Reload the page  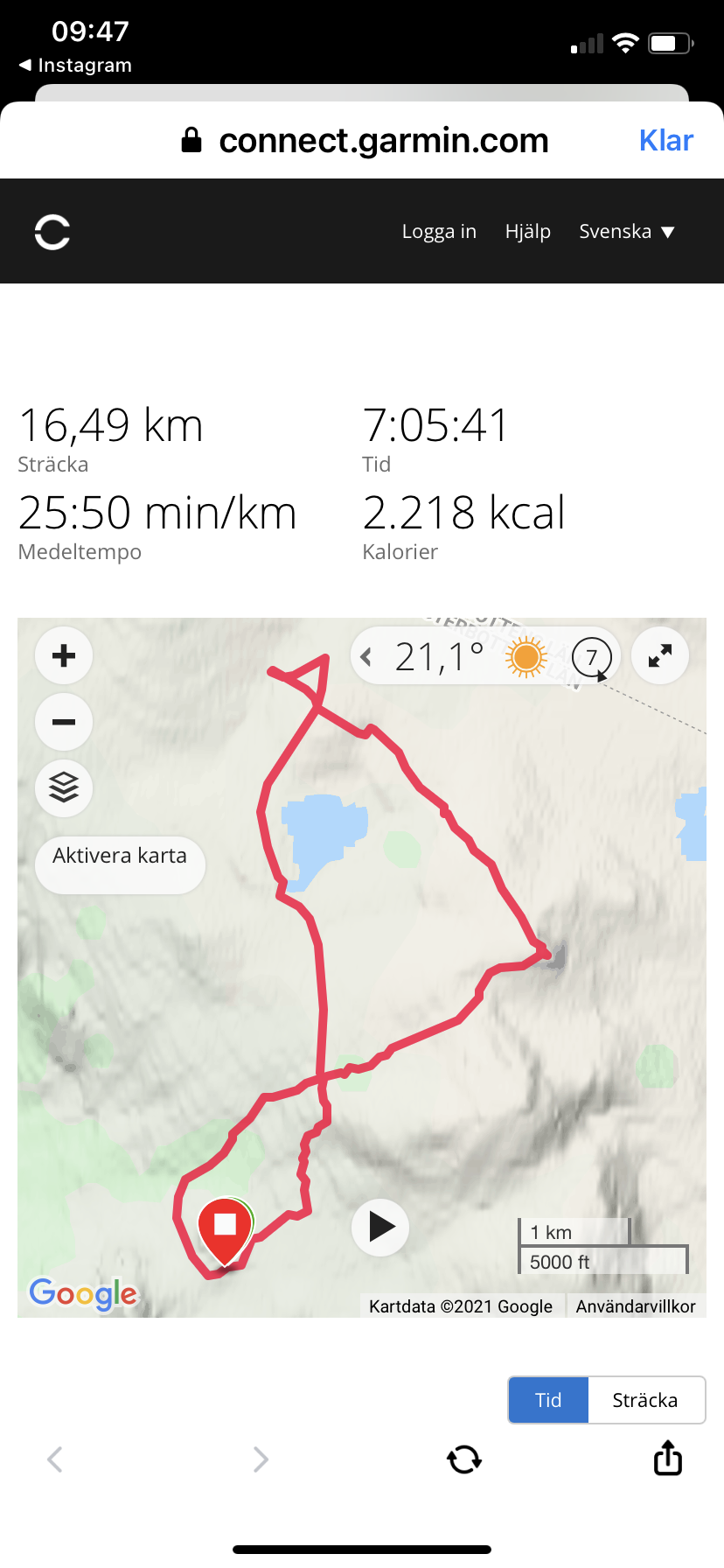tap(464, 1459)
